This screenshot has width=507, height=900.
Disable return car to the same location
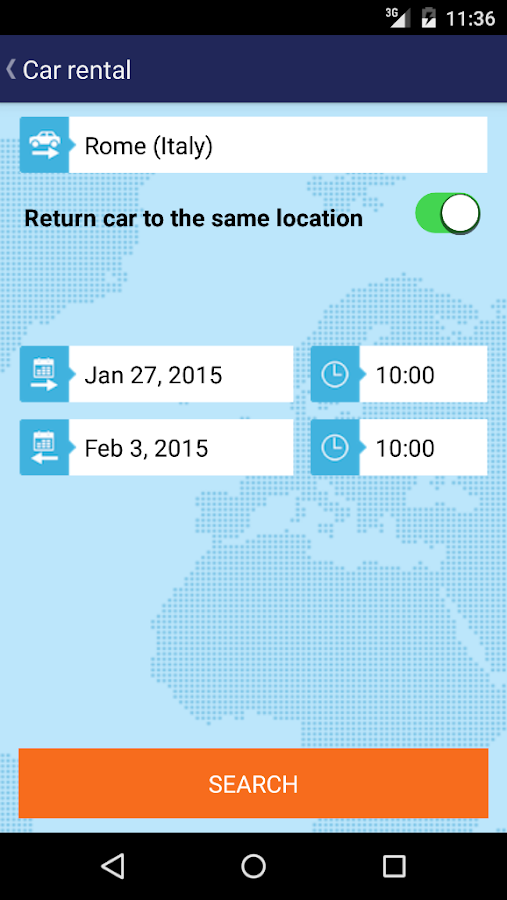pyautogui.click(x=448, y=214)
